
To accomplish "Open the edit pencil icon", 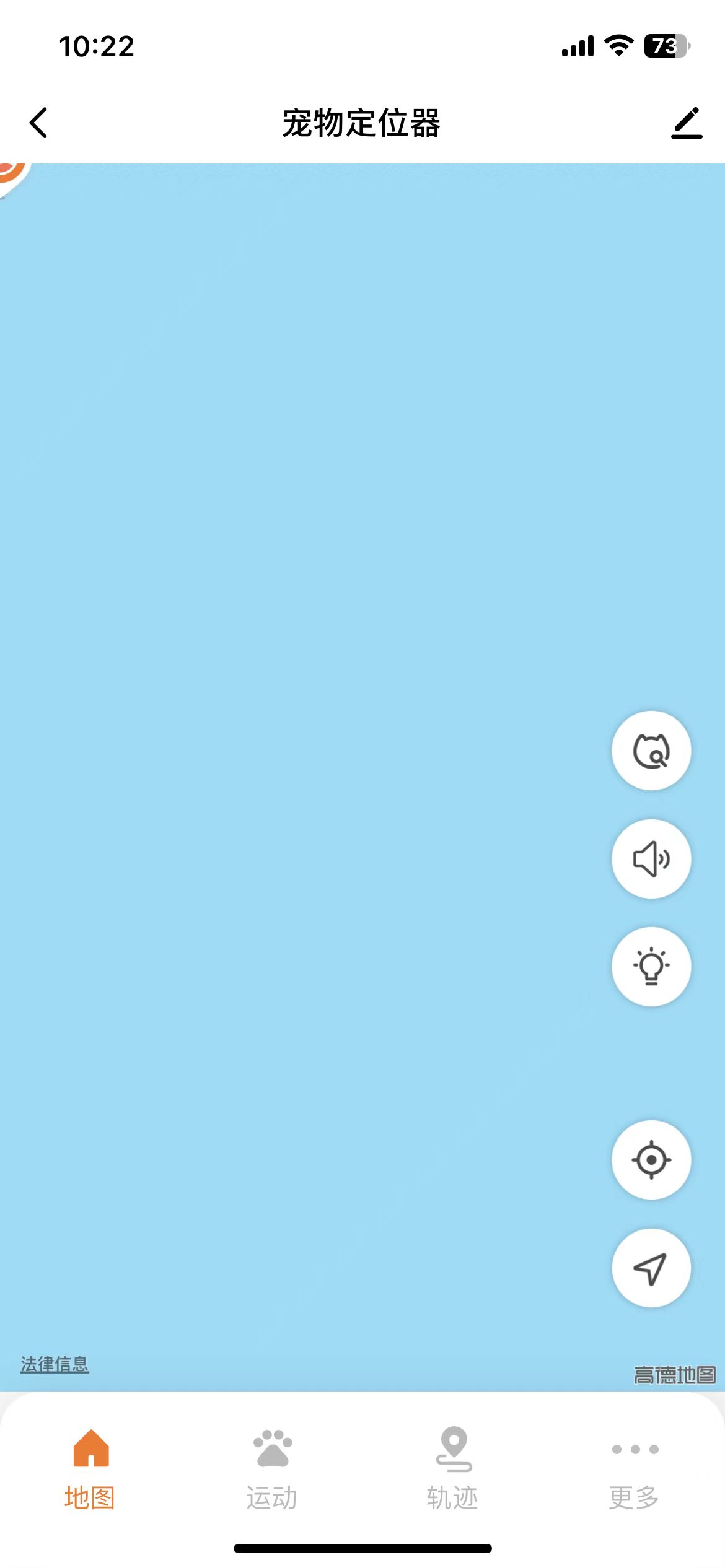I will click(687, 123).
